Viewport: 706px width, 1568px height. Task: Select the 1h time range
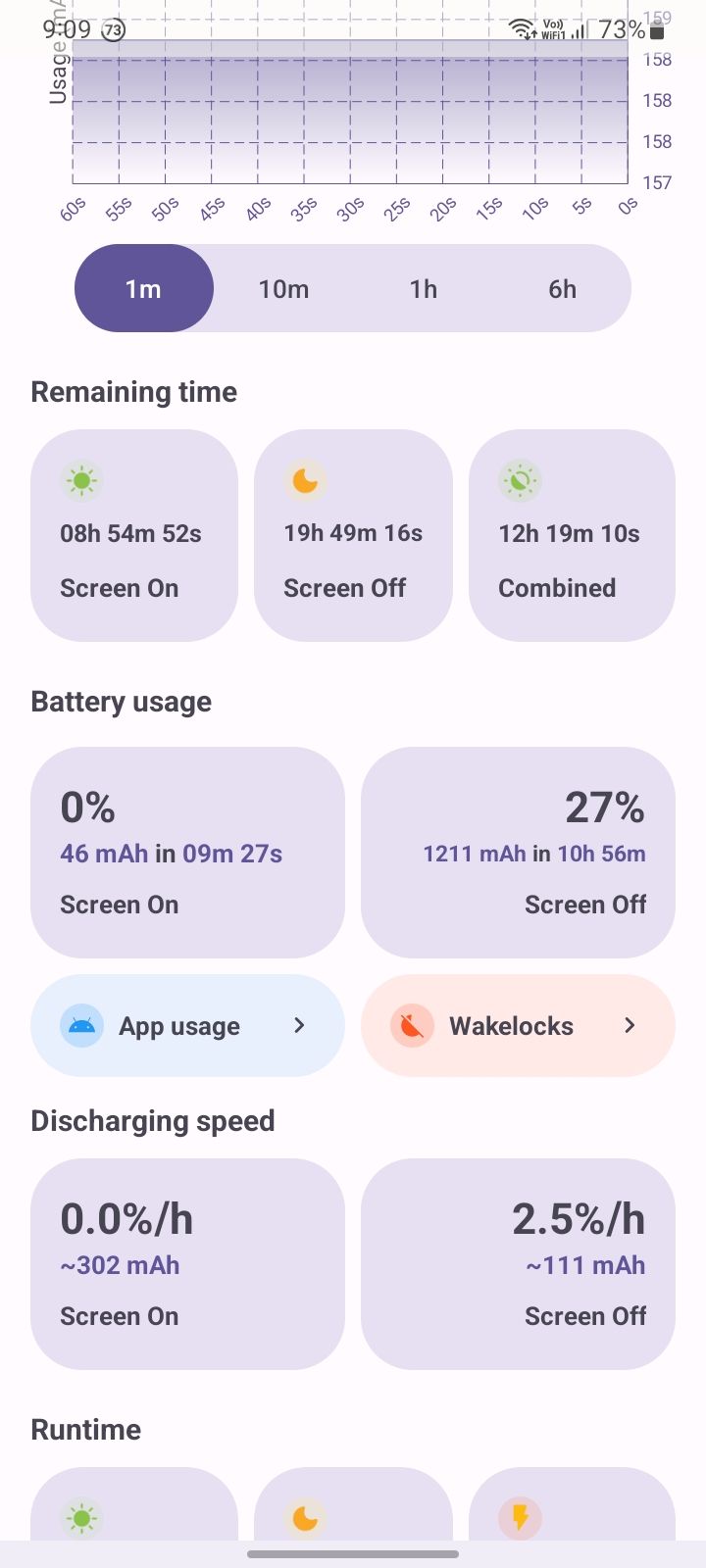tap(423, 288)
